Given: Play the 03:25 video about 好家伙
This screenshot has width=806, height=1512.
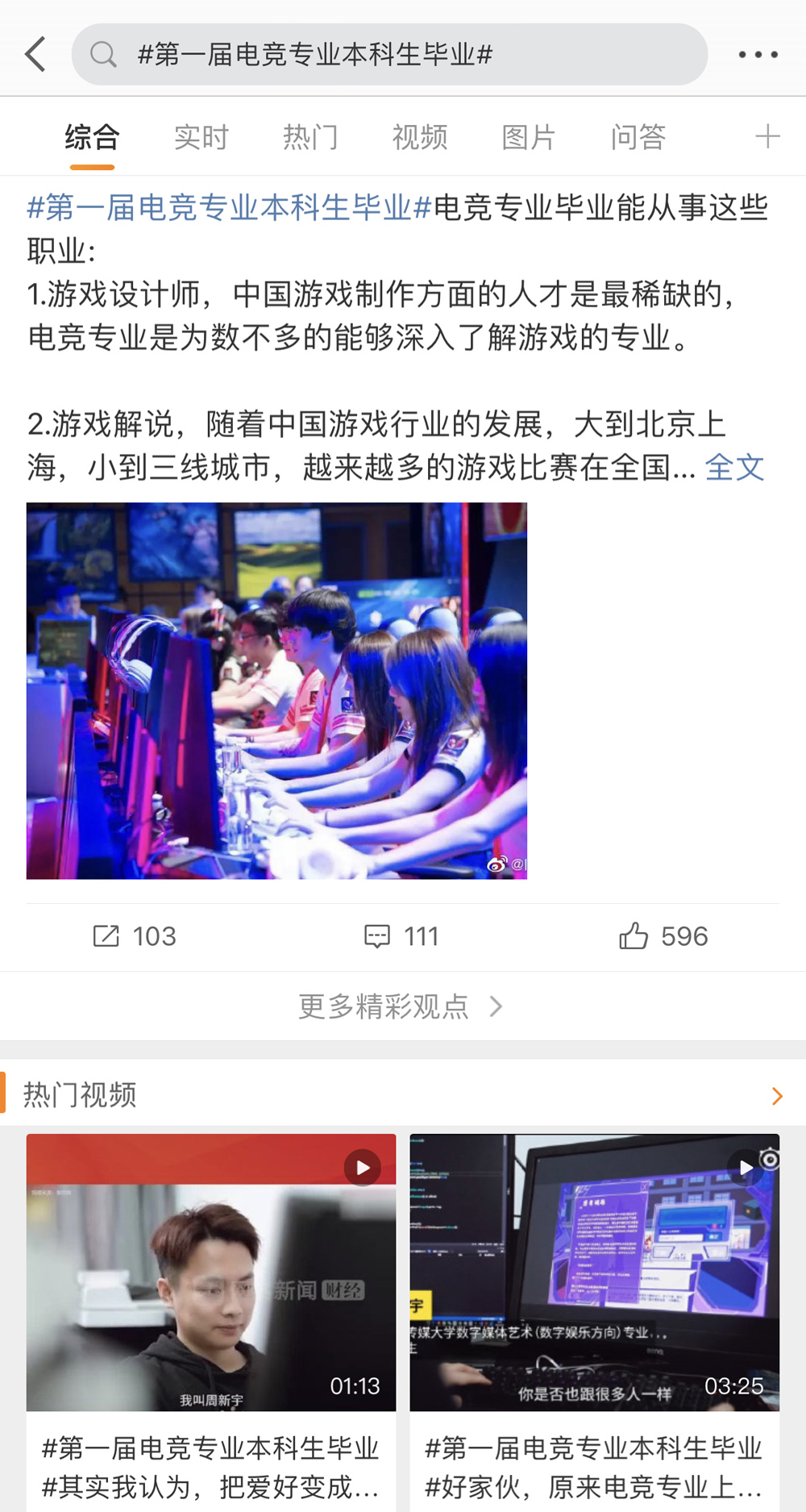Looking at the screenshot, I should pos(594,1272).
